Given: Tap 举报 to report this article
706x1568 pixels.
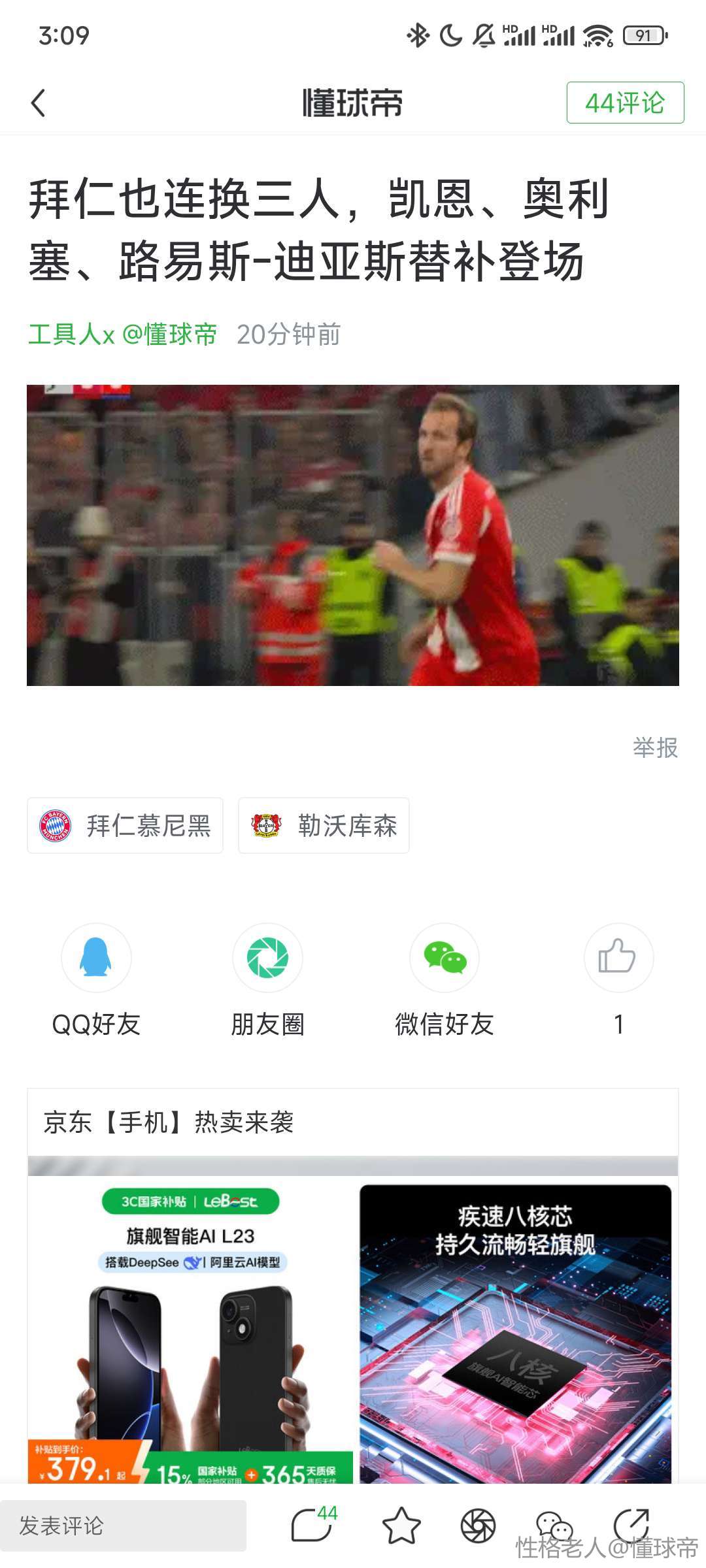Looking at the screenshot, I should click(655, 747).
